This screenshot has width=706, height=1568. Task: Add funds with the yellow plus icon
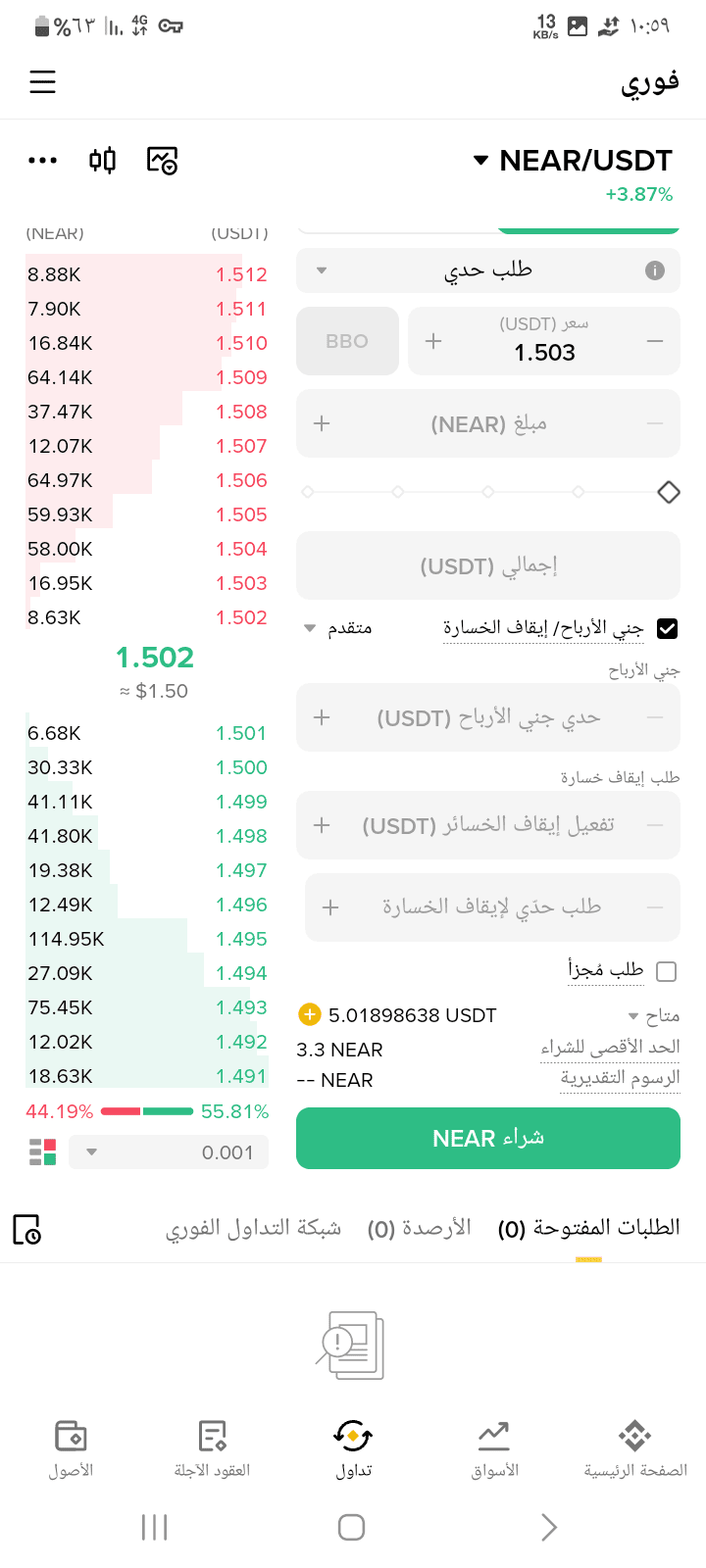point(309,1014)
